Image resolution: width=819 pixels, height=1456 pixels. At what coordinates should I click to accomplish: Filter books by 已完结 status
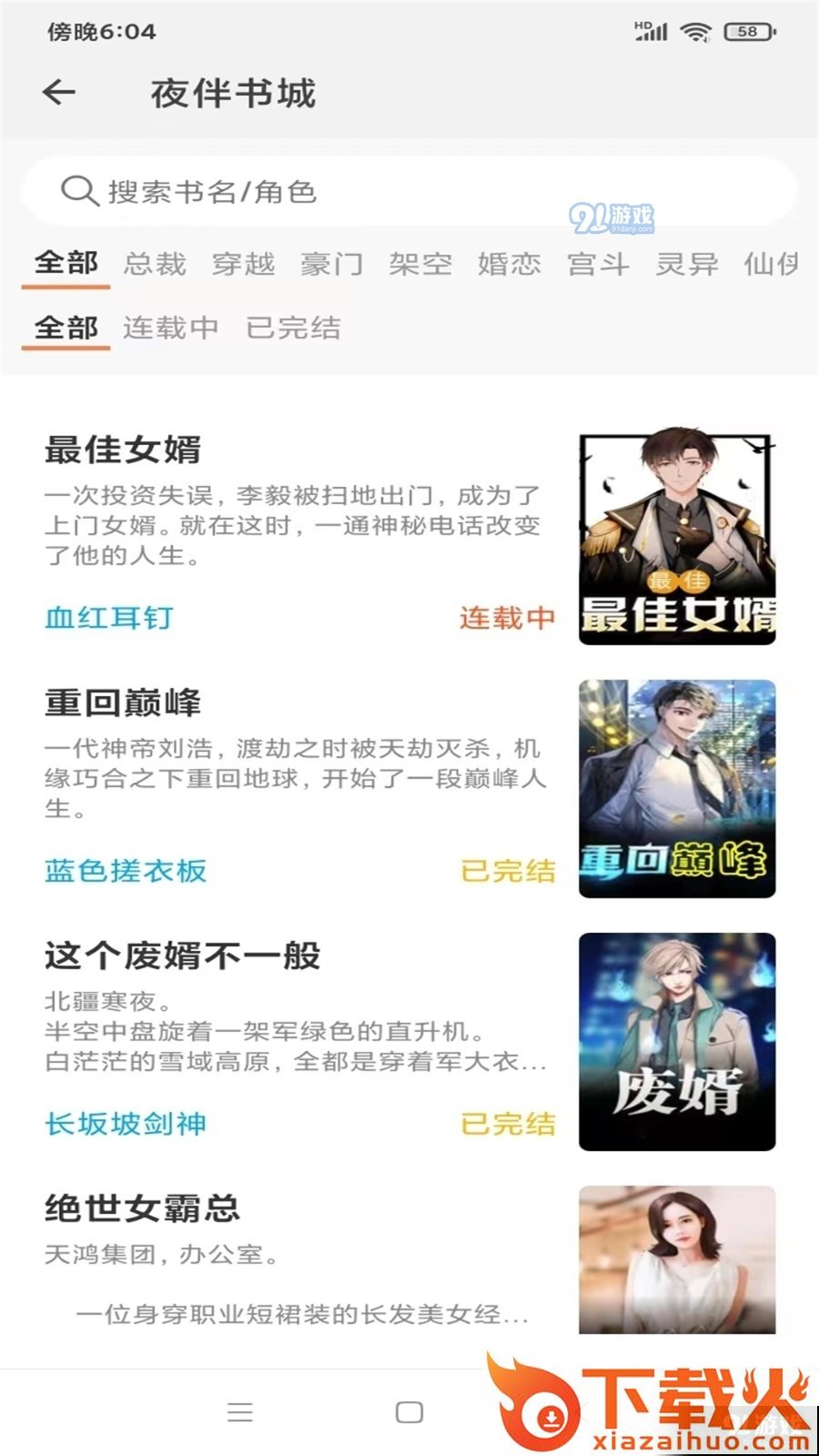tap(293, 328)
